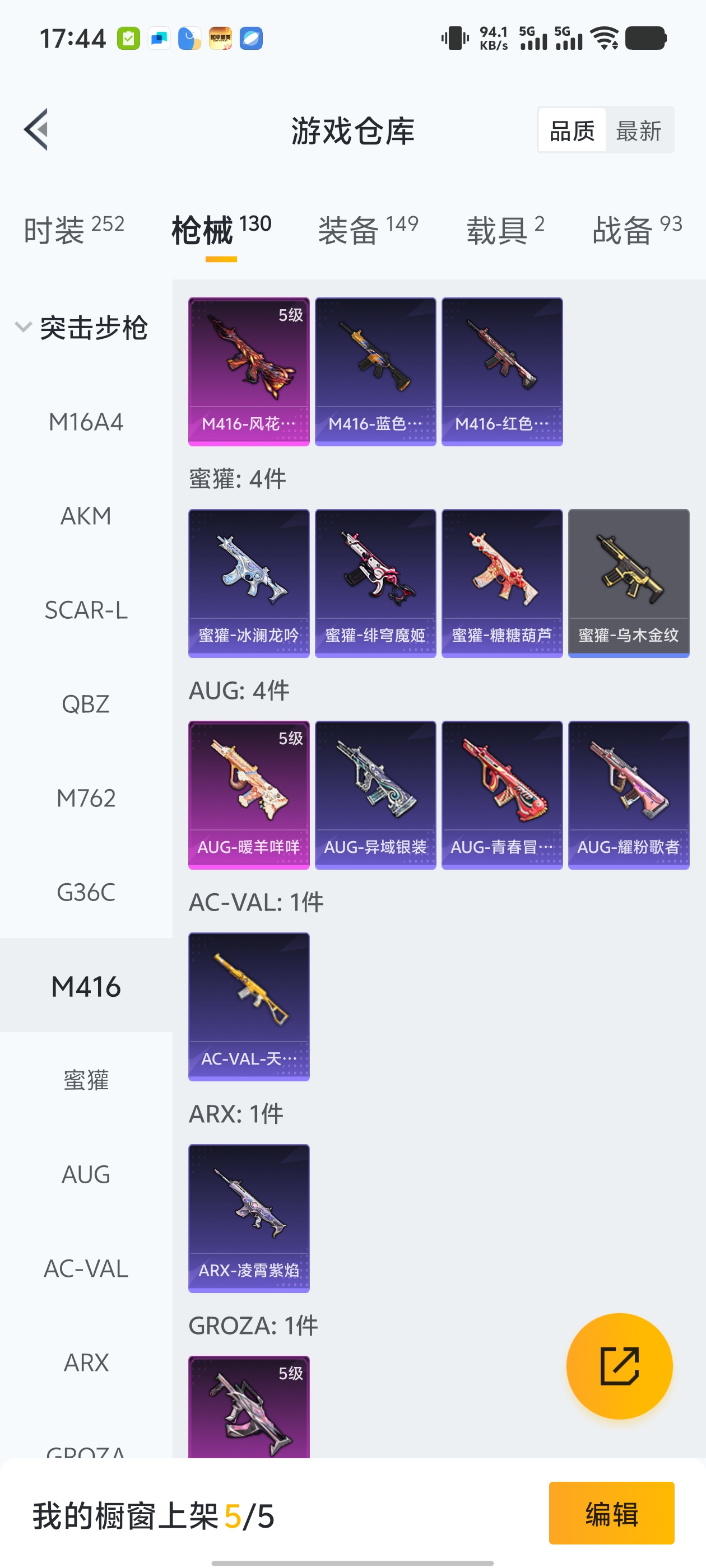The height and width of the screenshot is (1568, 706).
Task: Sort by 品质 (quality)
Action: click(x=572, y=130)
